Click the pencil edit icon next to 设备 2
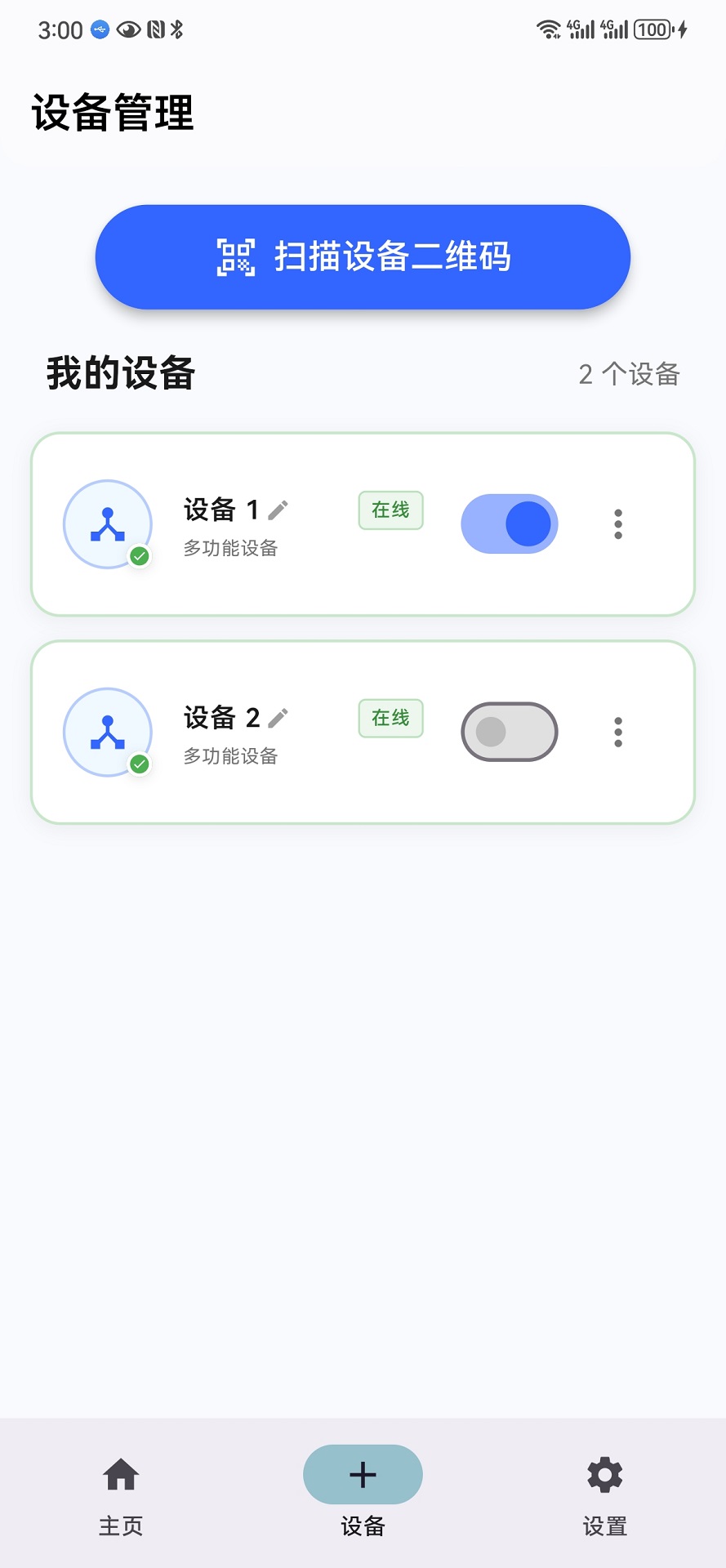The height and width of the screenshot is (1568, 726). click(279, 716)
